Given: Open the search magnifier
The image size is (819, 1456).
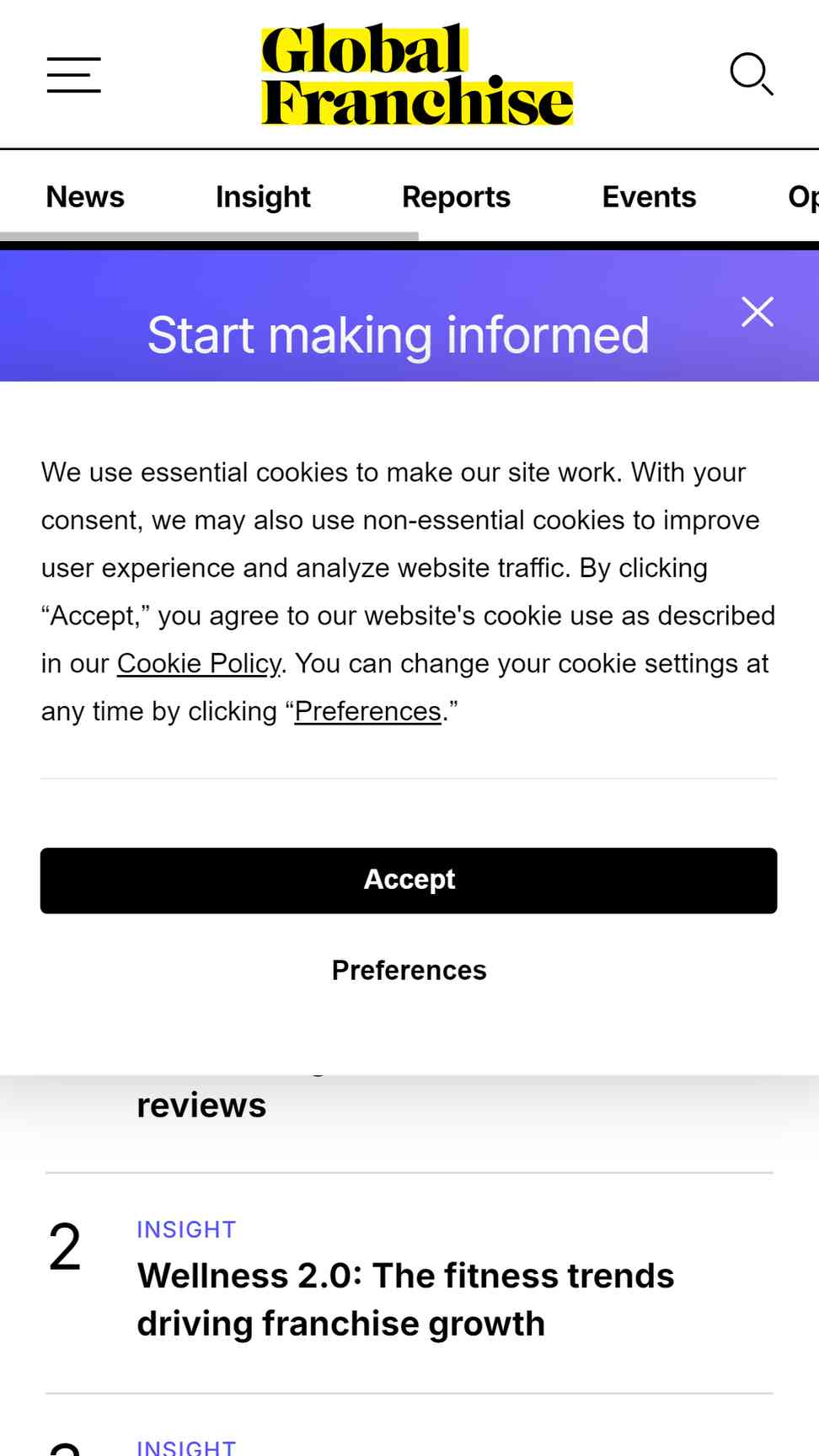Looking at the screenshot, I should (x=752, y=74).
